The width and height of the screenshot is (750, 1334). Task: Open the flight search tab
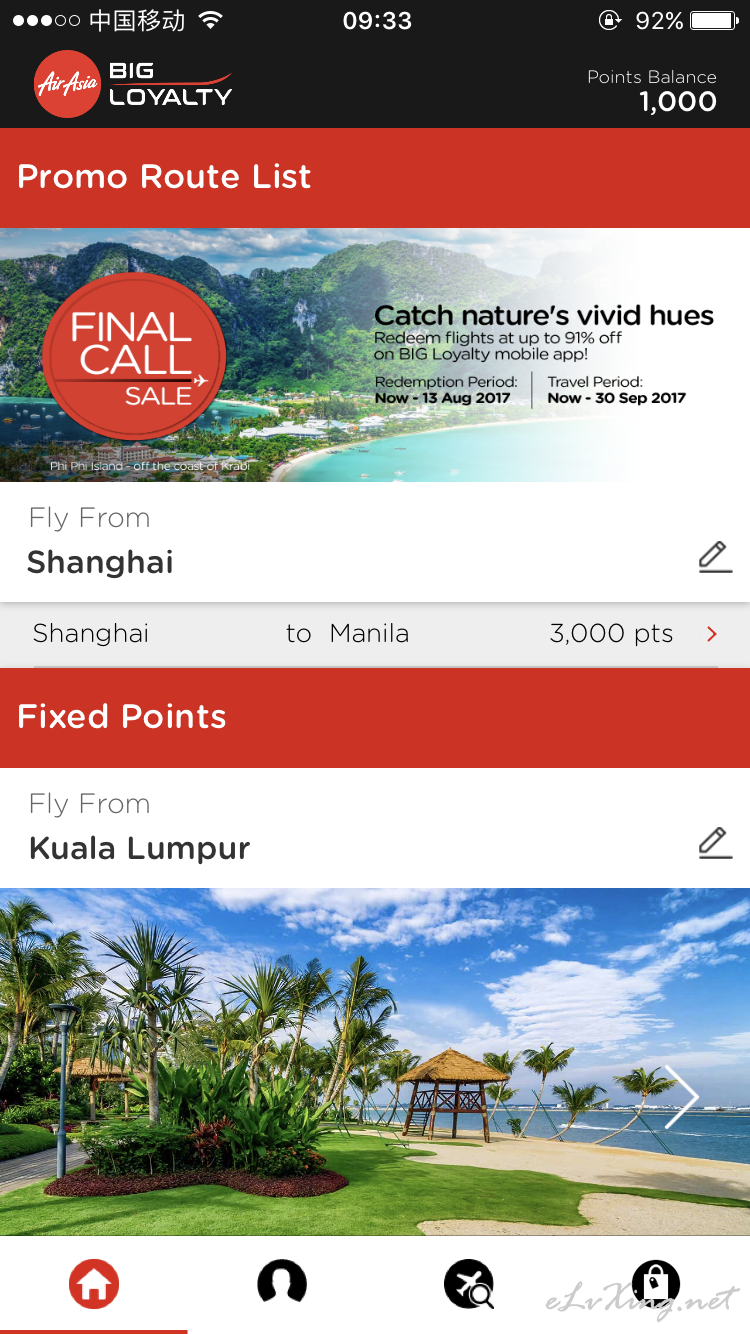click(x=469, y=1283)
